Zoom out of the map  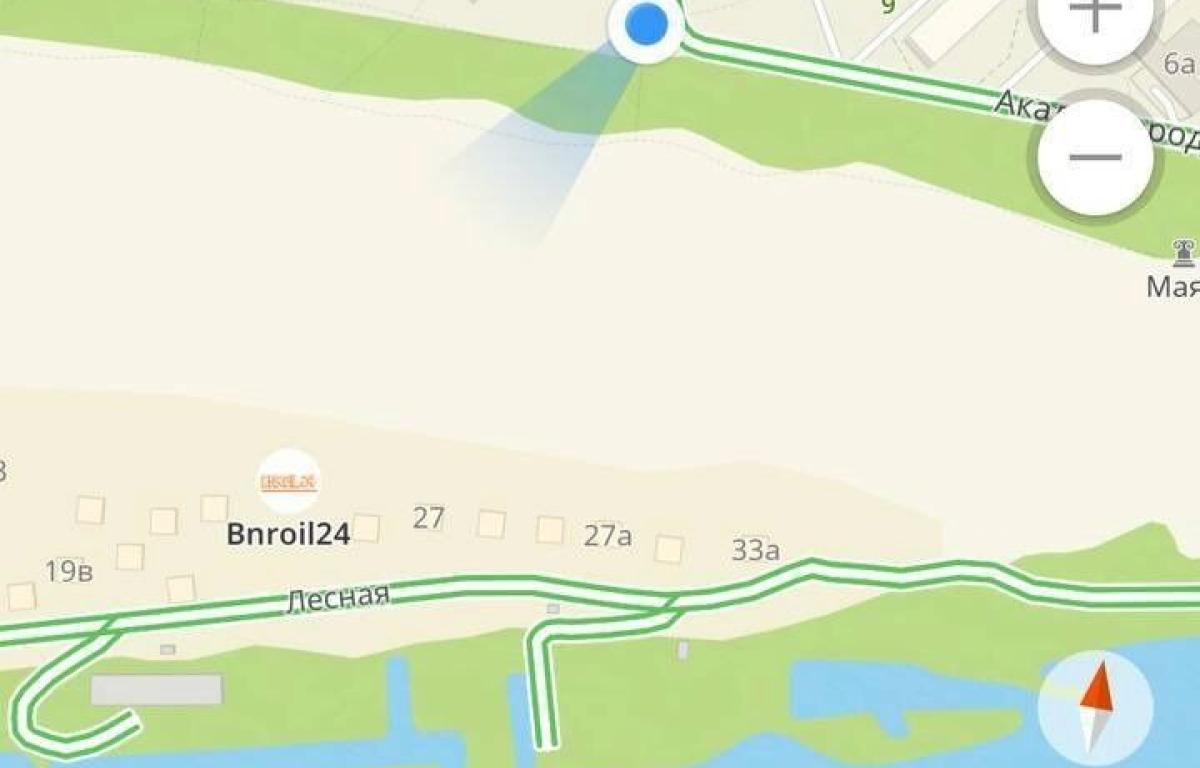point(1096,157)
